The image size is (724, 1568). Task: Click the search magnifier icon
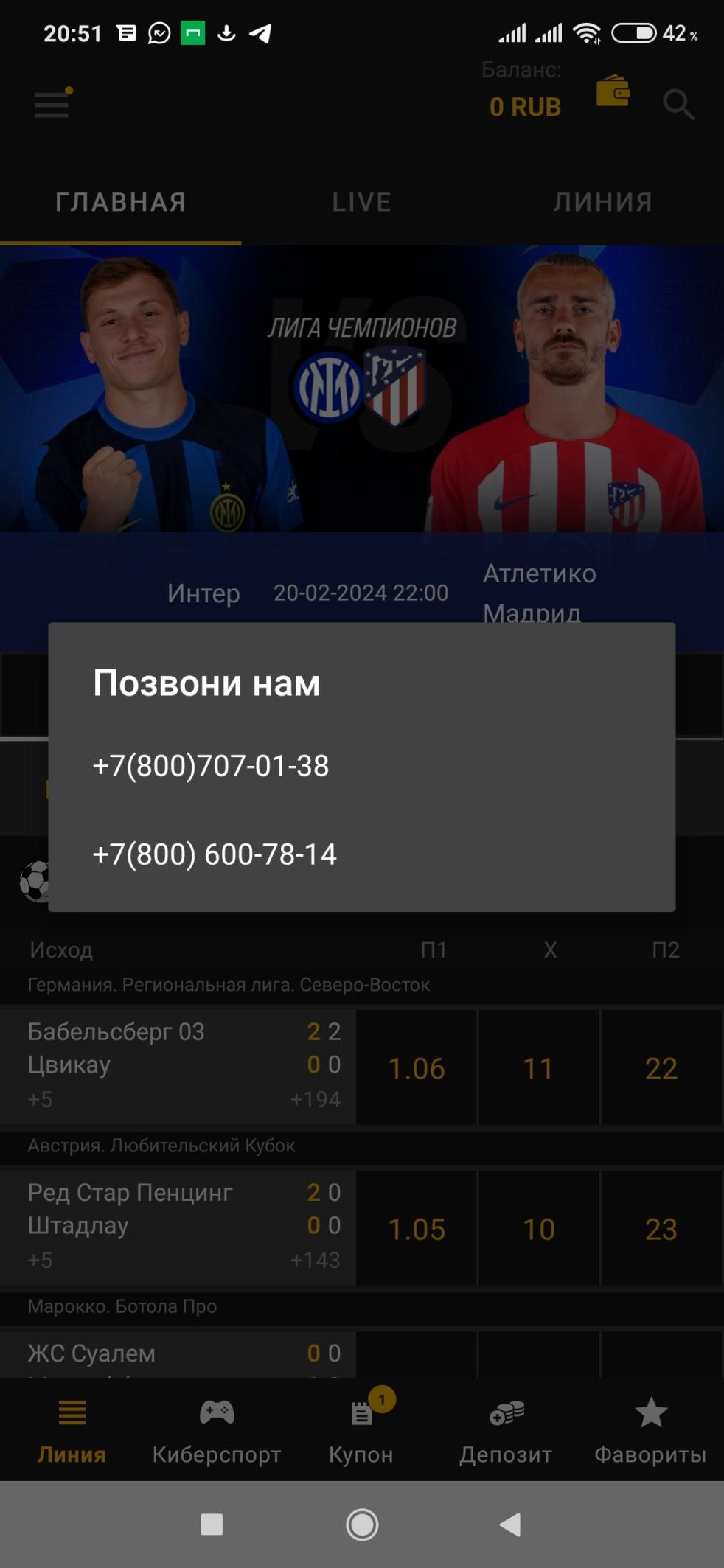coord(679,105)
